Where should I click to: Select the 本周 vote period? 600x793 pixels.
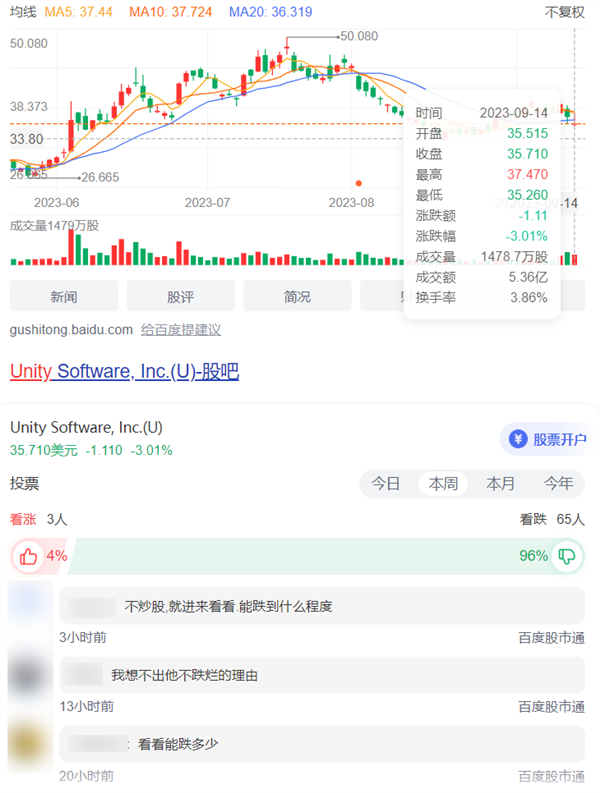tap(443, 483)
